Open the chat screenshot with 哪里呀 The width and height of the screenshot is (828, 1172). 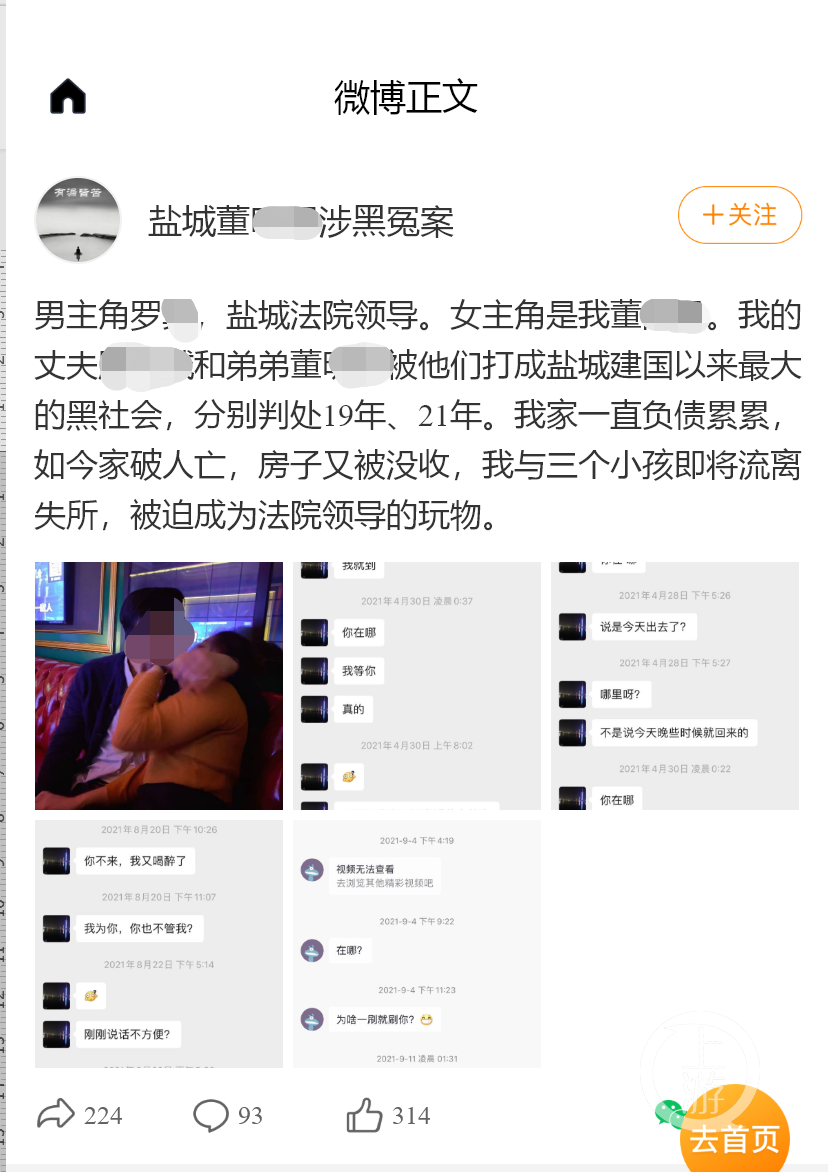[x=674, y=686]
